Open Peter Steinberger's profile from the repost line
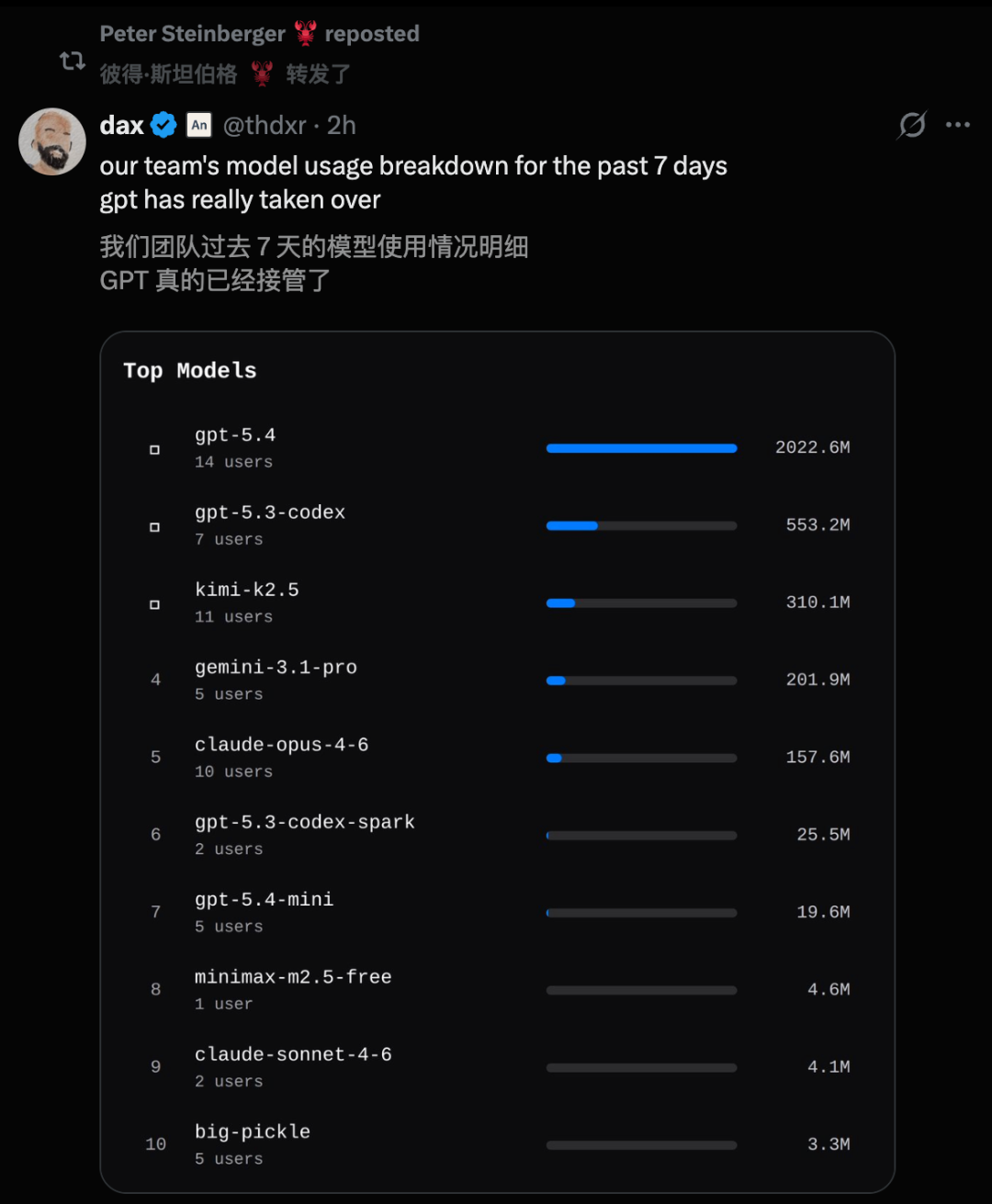This screenshot has height=1204, width=992. click(x=192, y=34)
